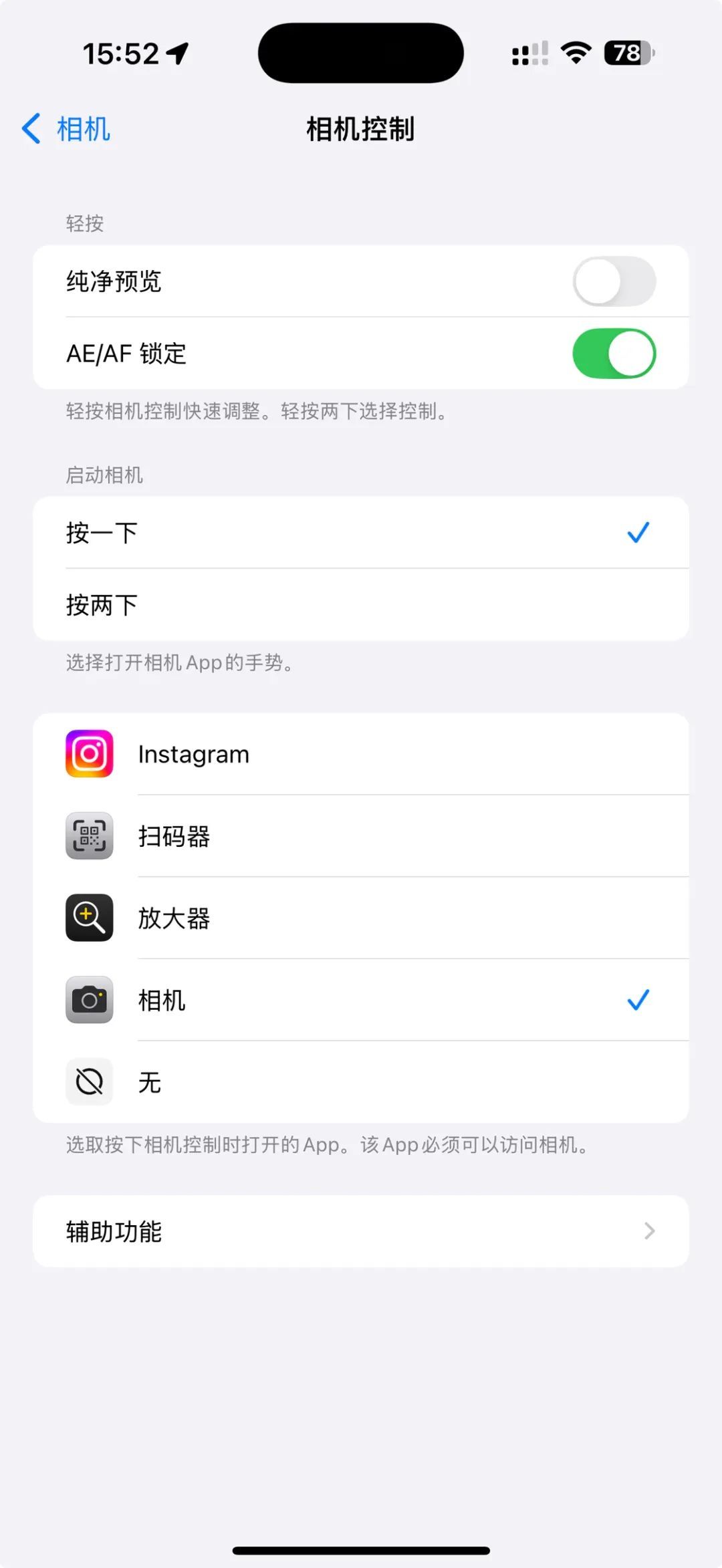The width and height of the screenshot is (722, 1568).
Task: Select 无 to open no app
Action: pyautogui.click(x=361, y=1081)
